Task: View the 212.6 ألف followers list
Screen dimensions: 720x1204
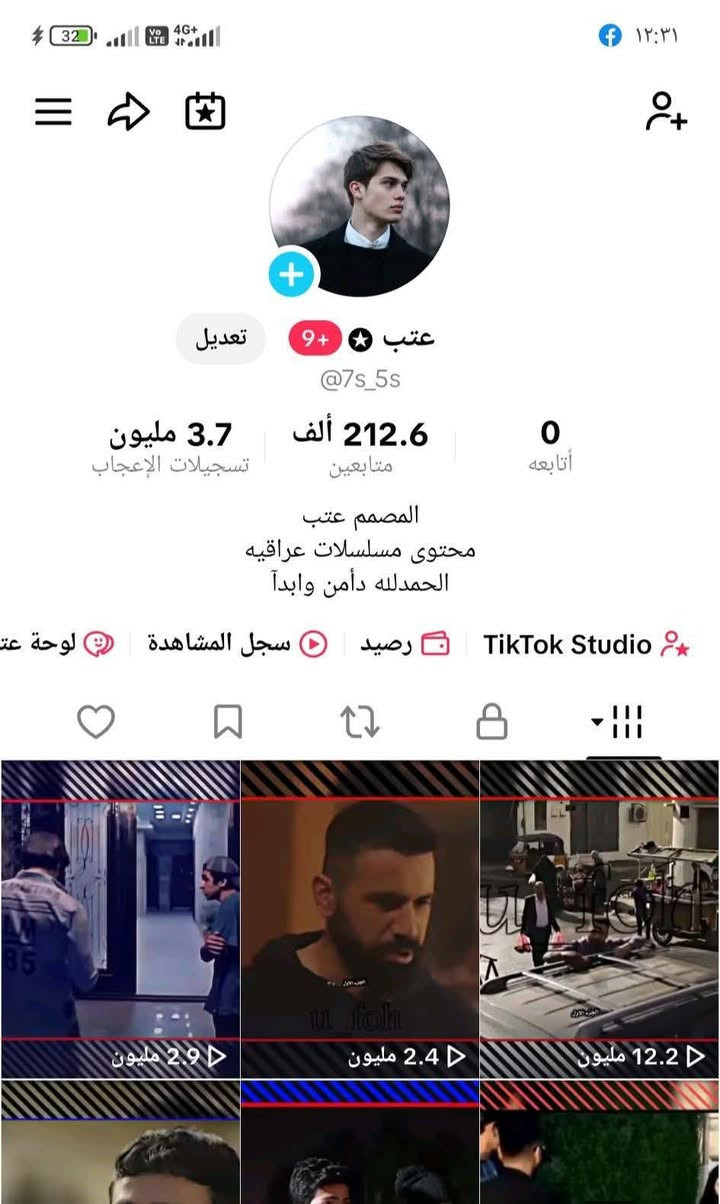Action: tap(360, 446)
